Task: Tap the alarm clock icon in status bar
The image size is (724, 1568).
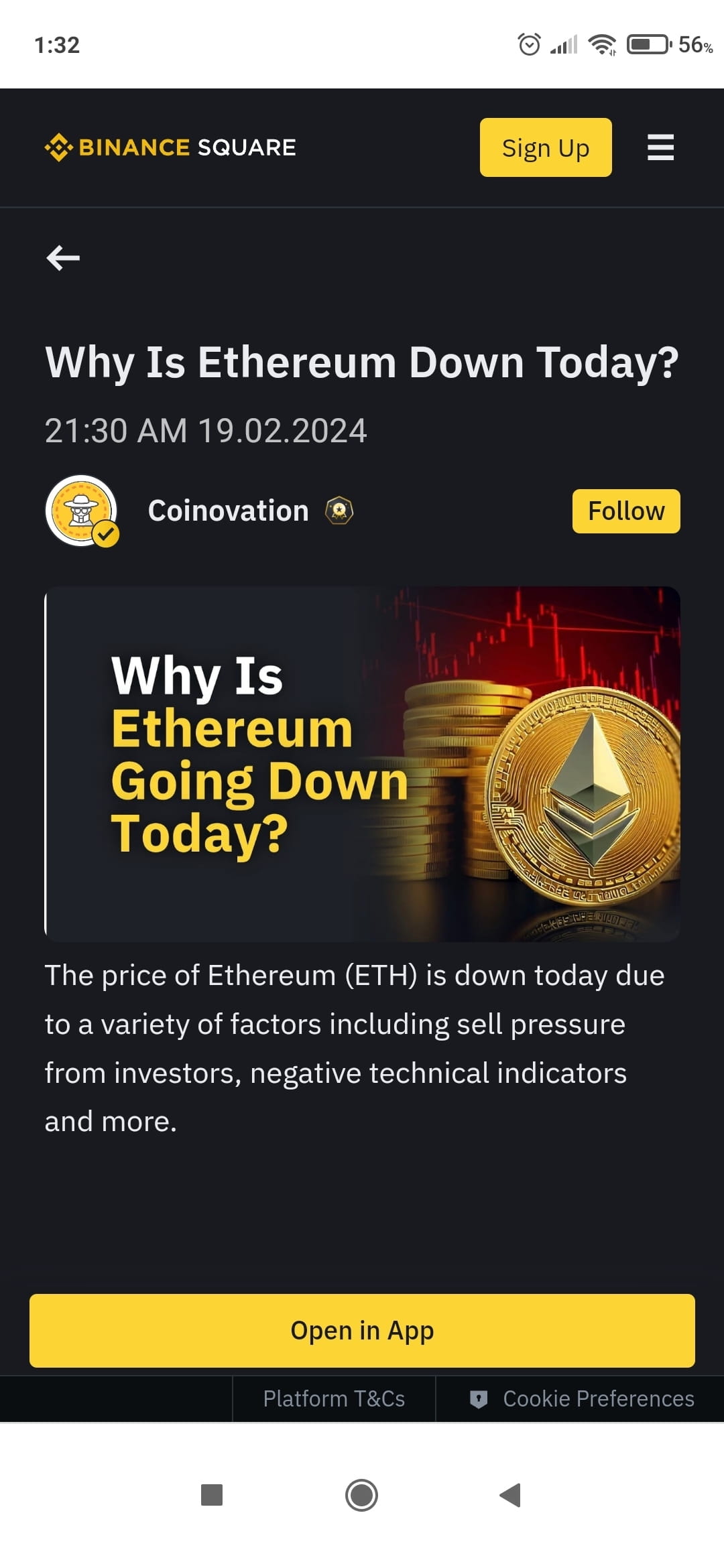Action: coord(529,44)
